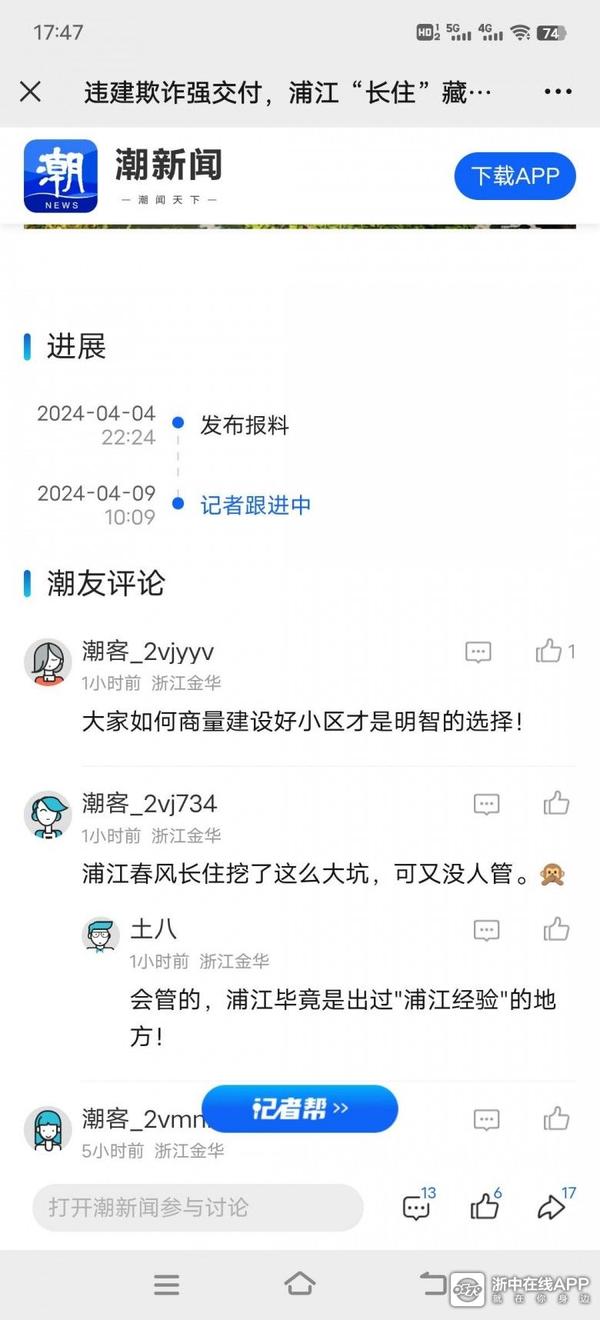Viewport: 600px width, 1320px height.
Task: Tap the 打开潮新闻参与讨论 input box
Action: (198, 1207)
